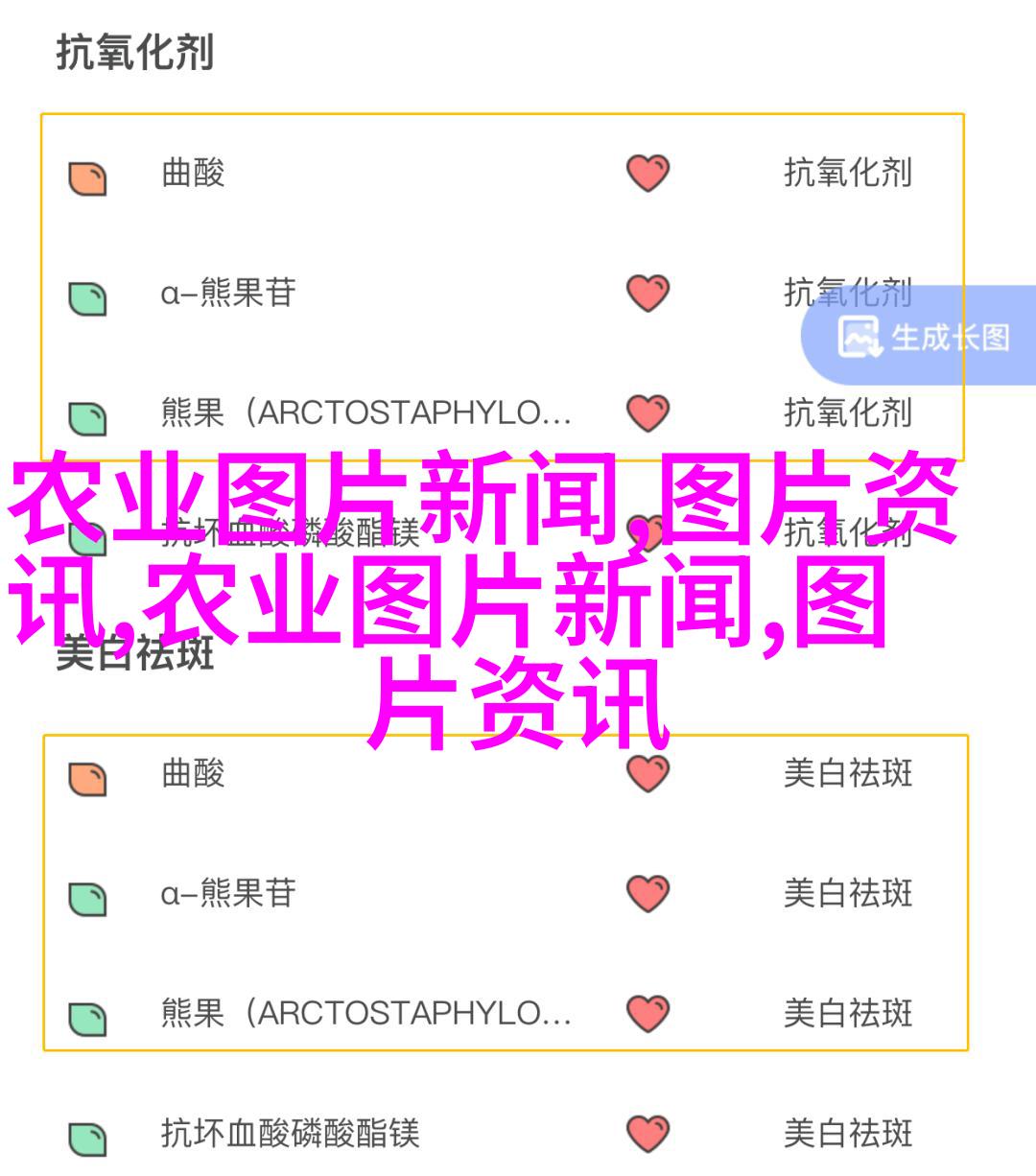Select α-熊果苷 under 美白祛斑

pyautogui.click(x=228, y=894)
